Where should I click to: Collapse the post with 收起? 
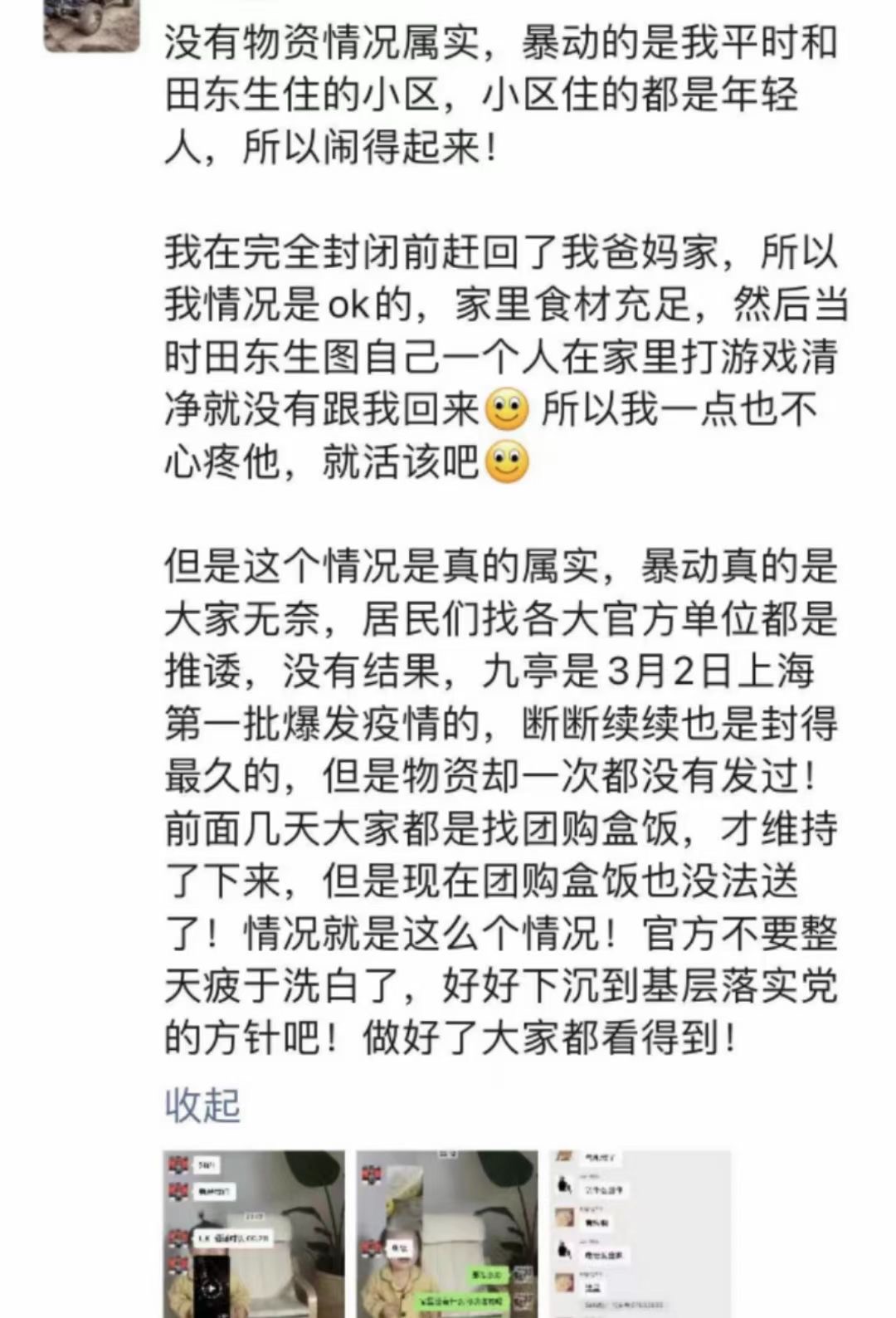click(202, 1105)
